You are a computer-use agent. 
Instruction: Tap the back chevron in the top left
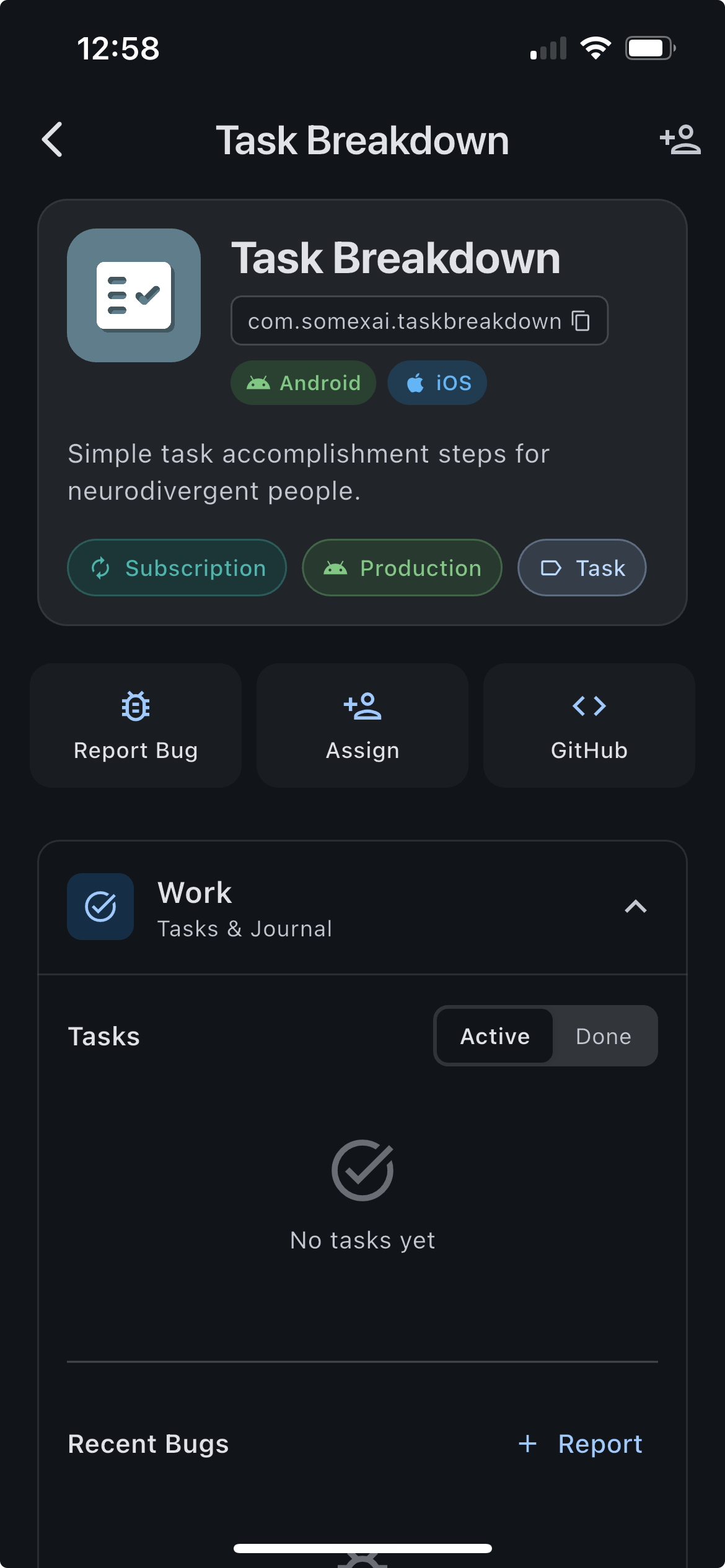53,140
